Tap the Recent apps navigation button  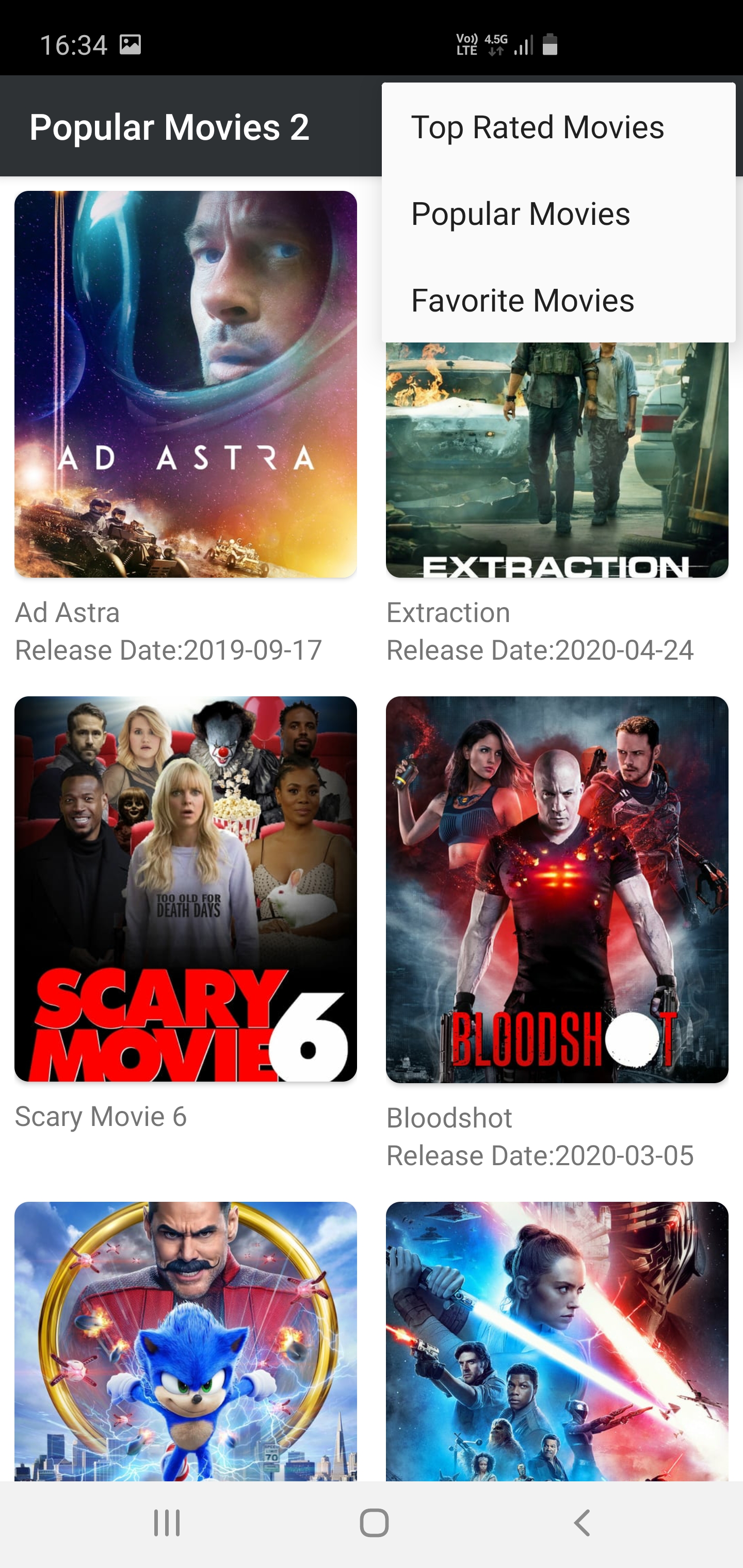[165, 1523]
